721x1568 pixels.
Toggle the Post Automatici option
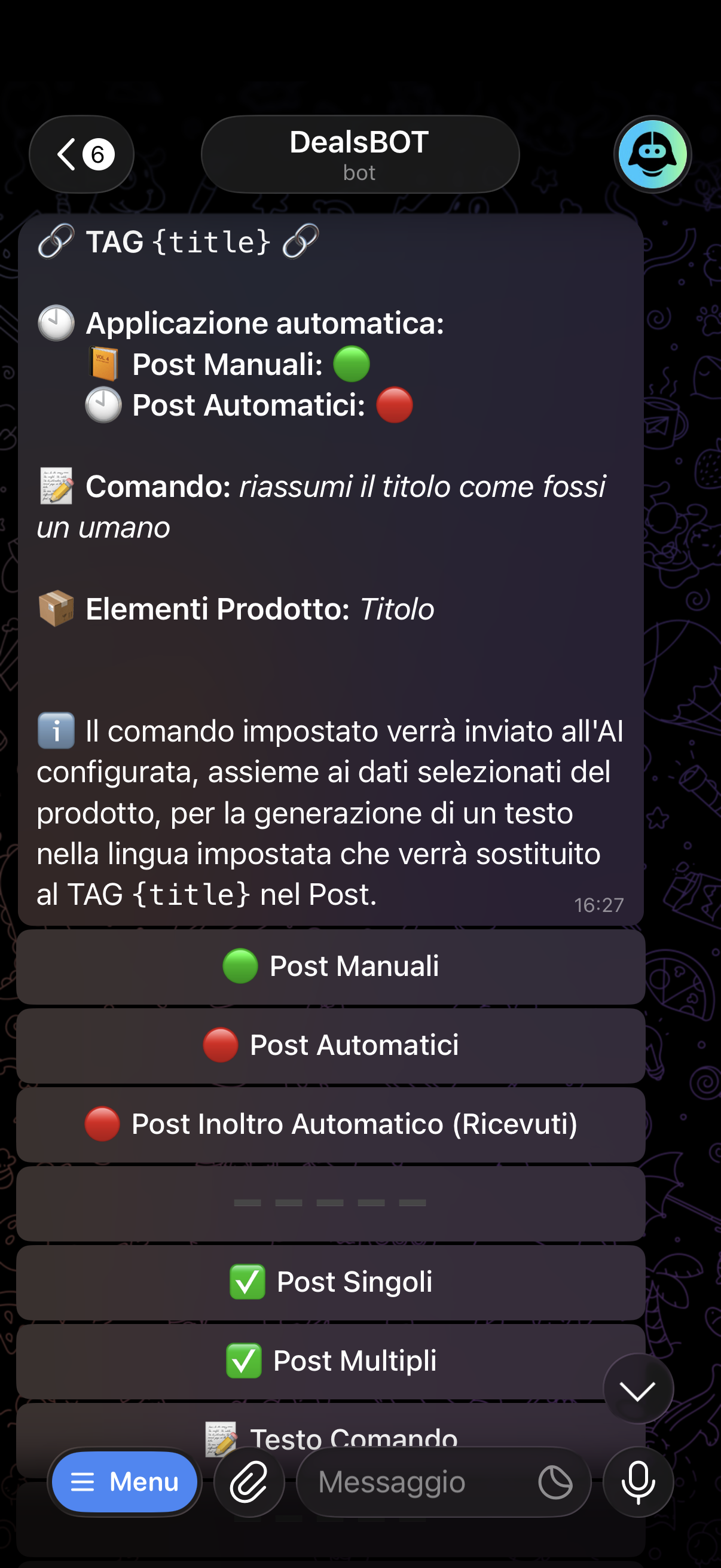331,1046
